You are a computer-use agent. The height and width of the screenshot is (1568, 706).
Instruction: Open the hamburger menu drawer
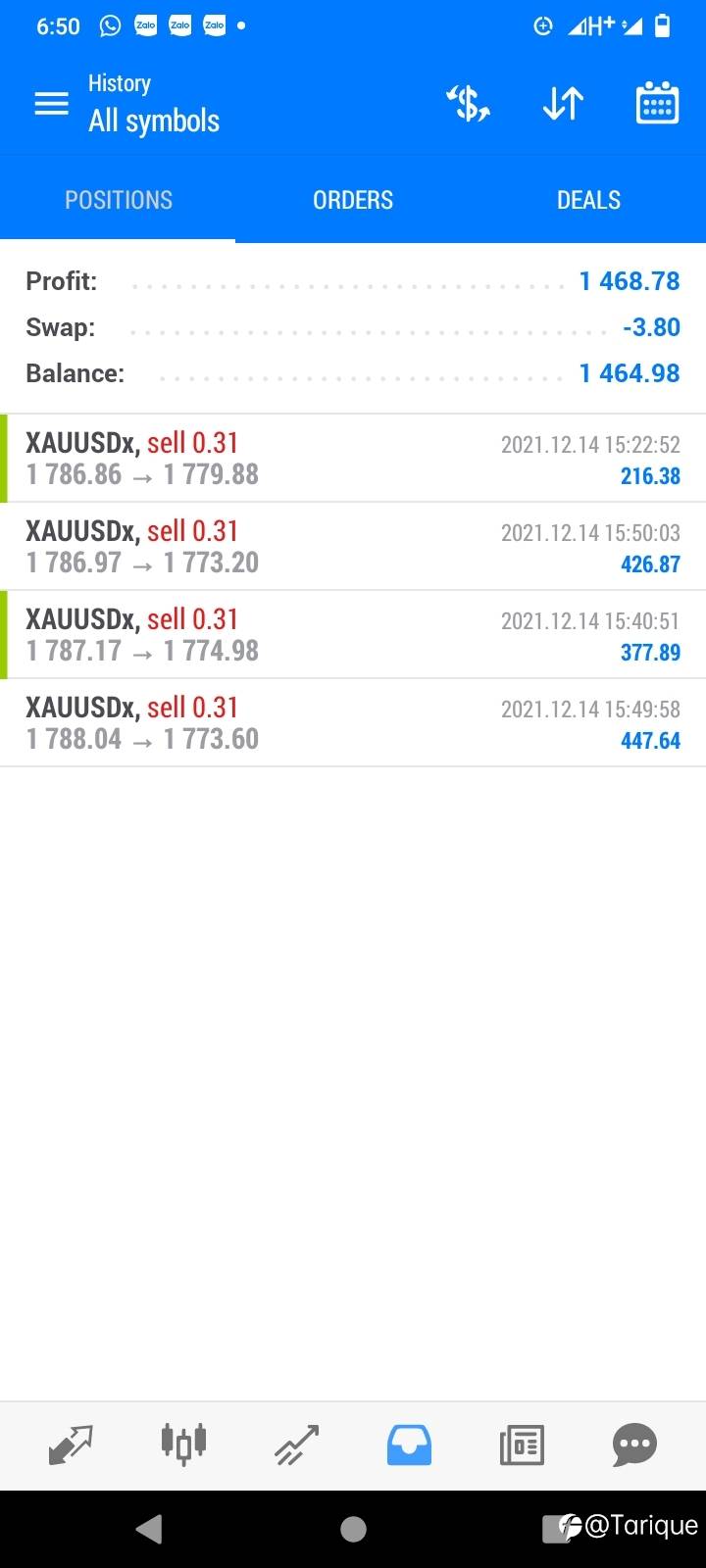pos(51,104)
